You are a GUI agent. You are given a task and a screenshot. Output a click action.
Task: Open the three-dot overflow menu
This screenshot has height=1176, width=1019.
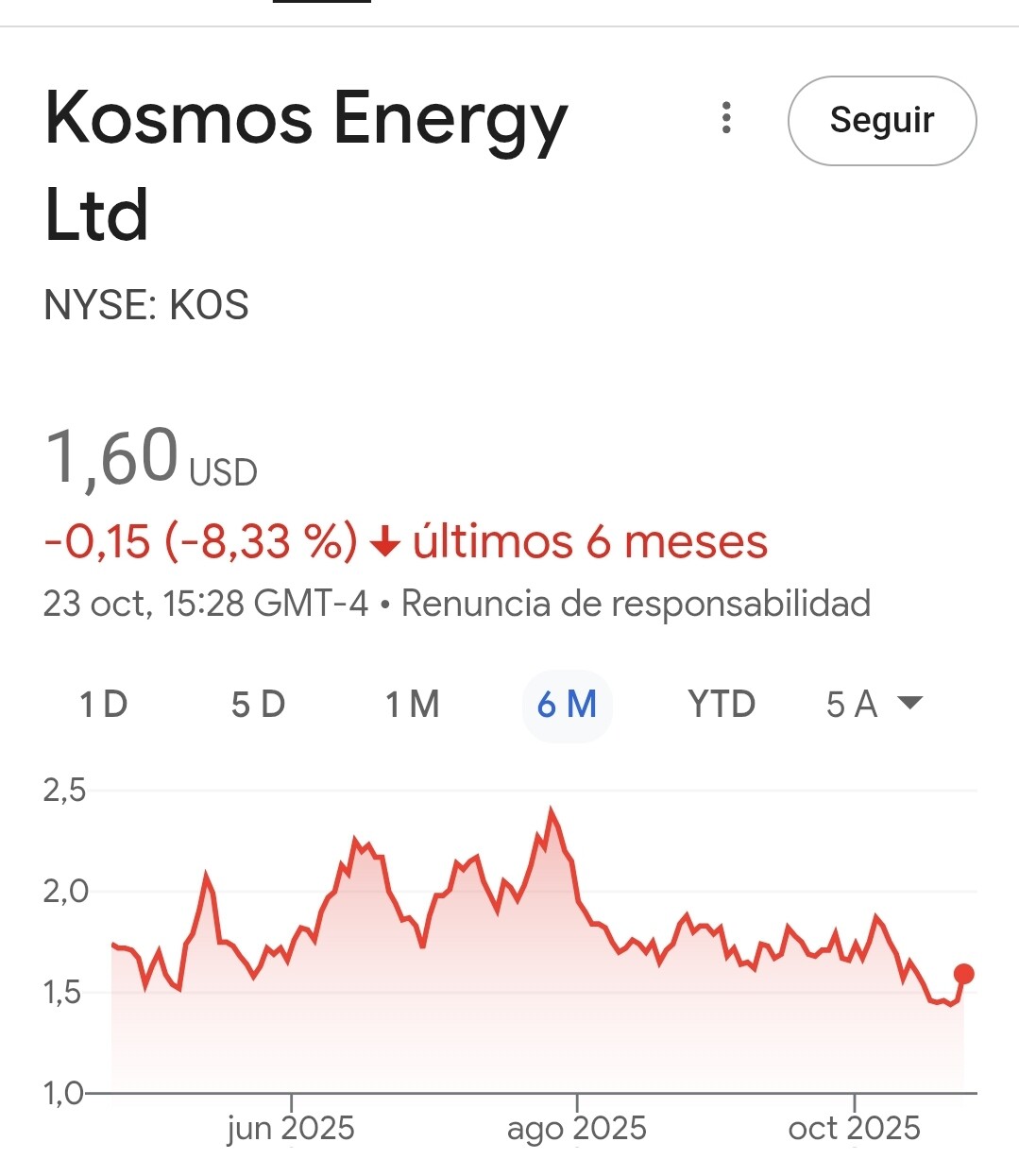click(x=726, y=118)
